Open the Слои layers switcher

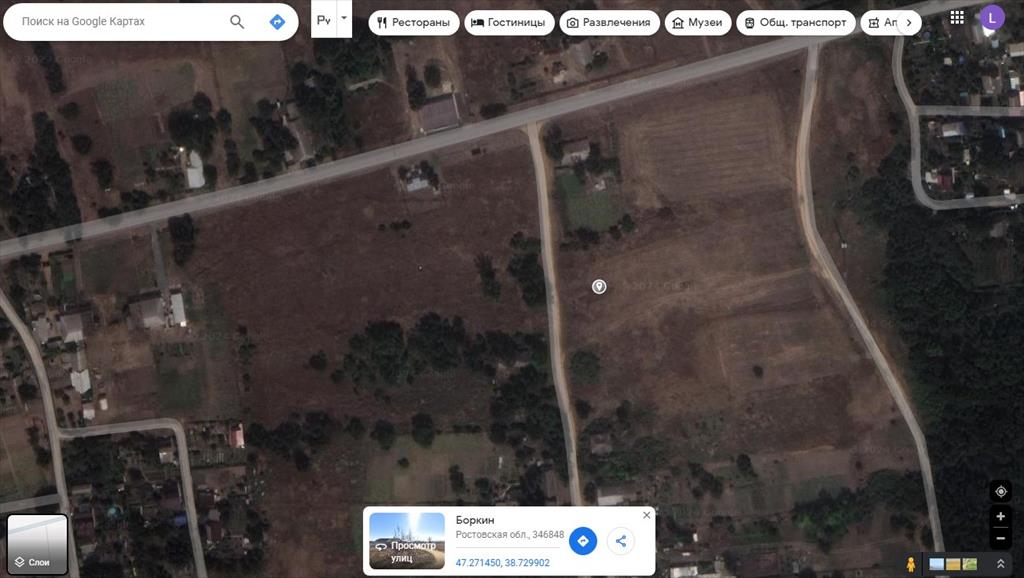(x=37, y=544)
